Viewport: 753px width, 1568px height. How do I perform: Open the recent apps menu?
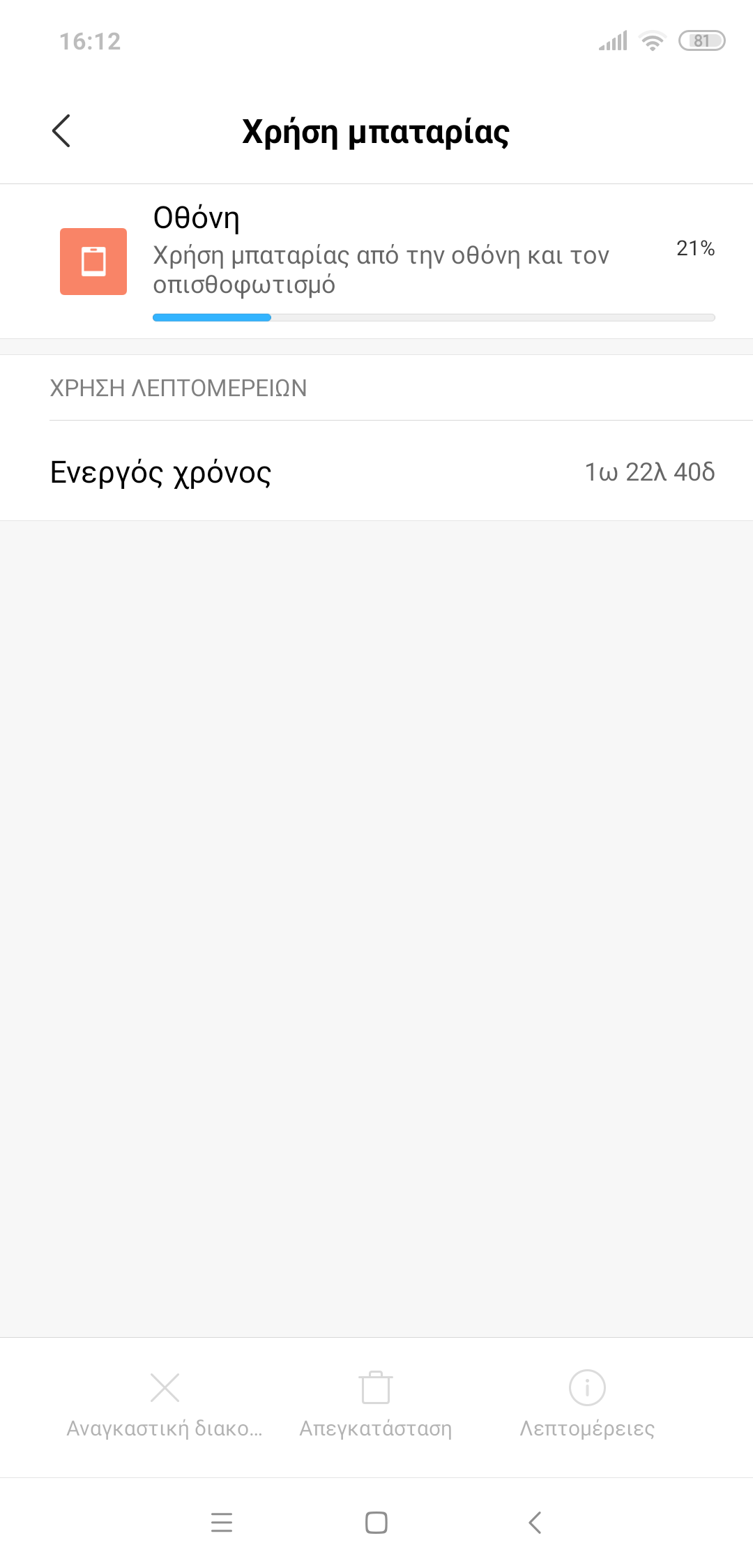(222, 1522)
